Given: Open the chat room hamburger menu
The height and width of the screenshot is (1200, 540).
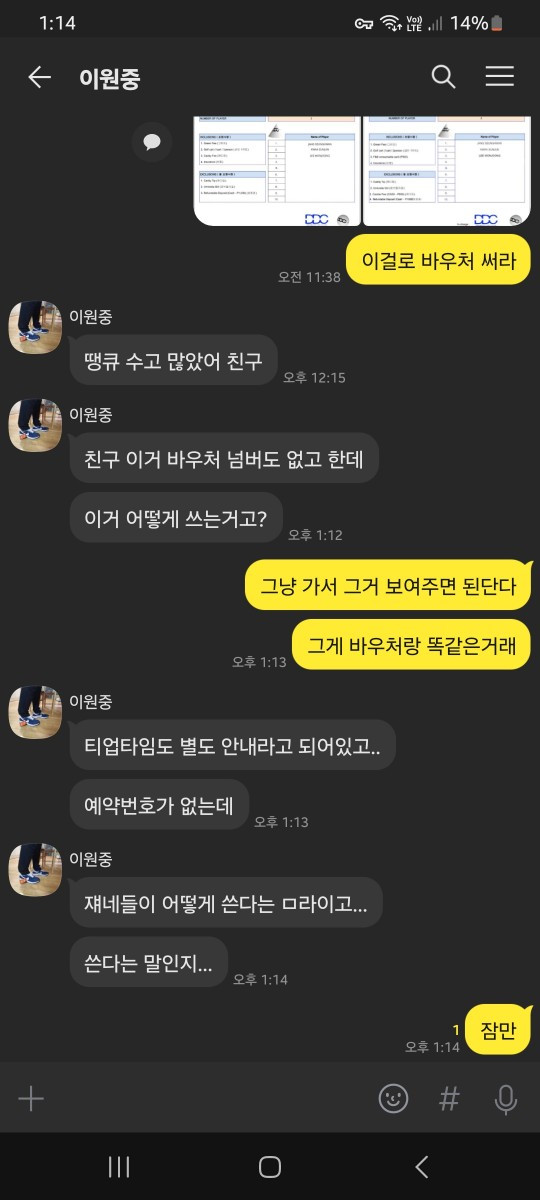Looking at the screenshot, I should pyautogui.click(x=499, y=77).
